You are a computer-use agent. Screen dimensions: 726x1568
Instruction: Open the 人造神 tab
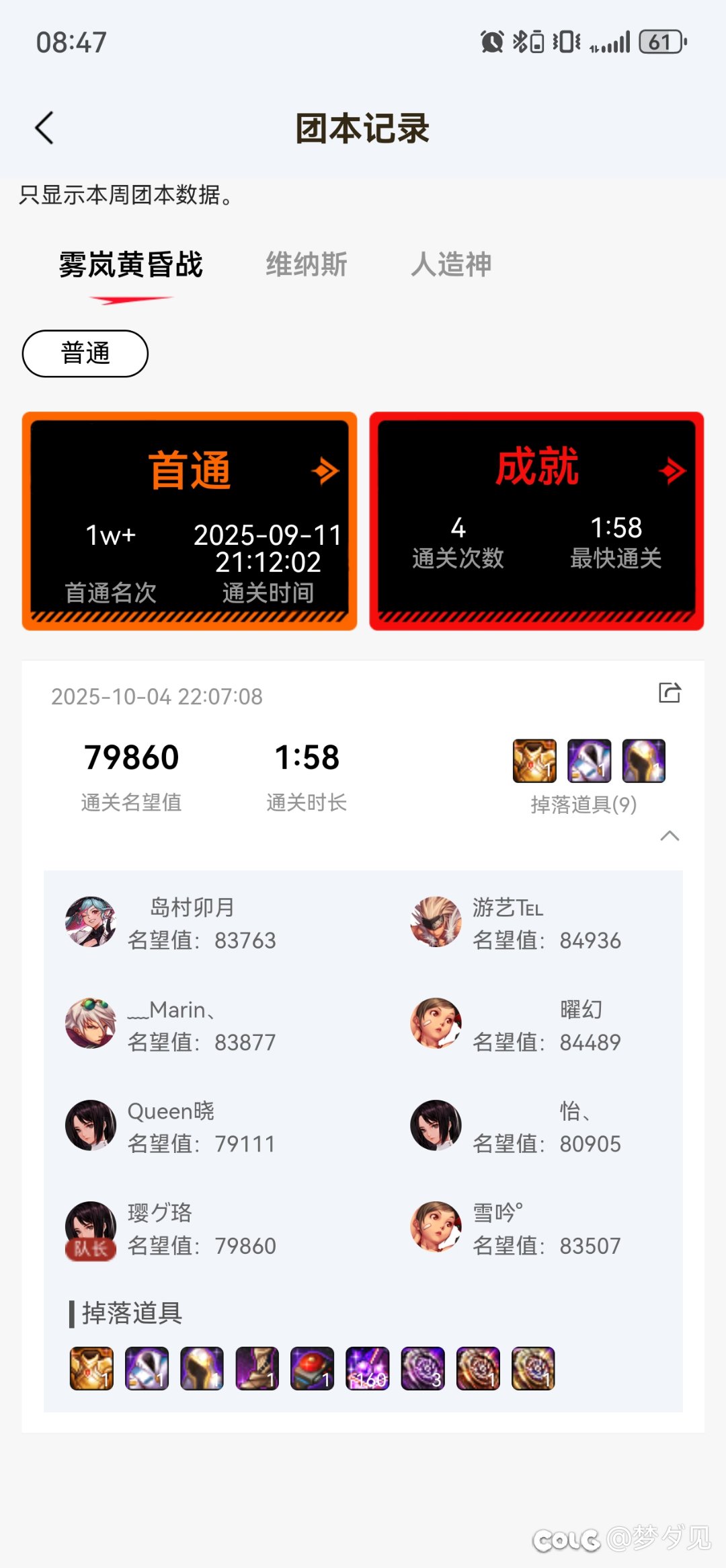coord(453,265)
